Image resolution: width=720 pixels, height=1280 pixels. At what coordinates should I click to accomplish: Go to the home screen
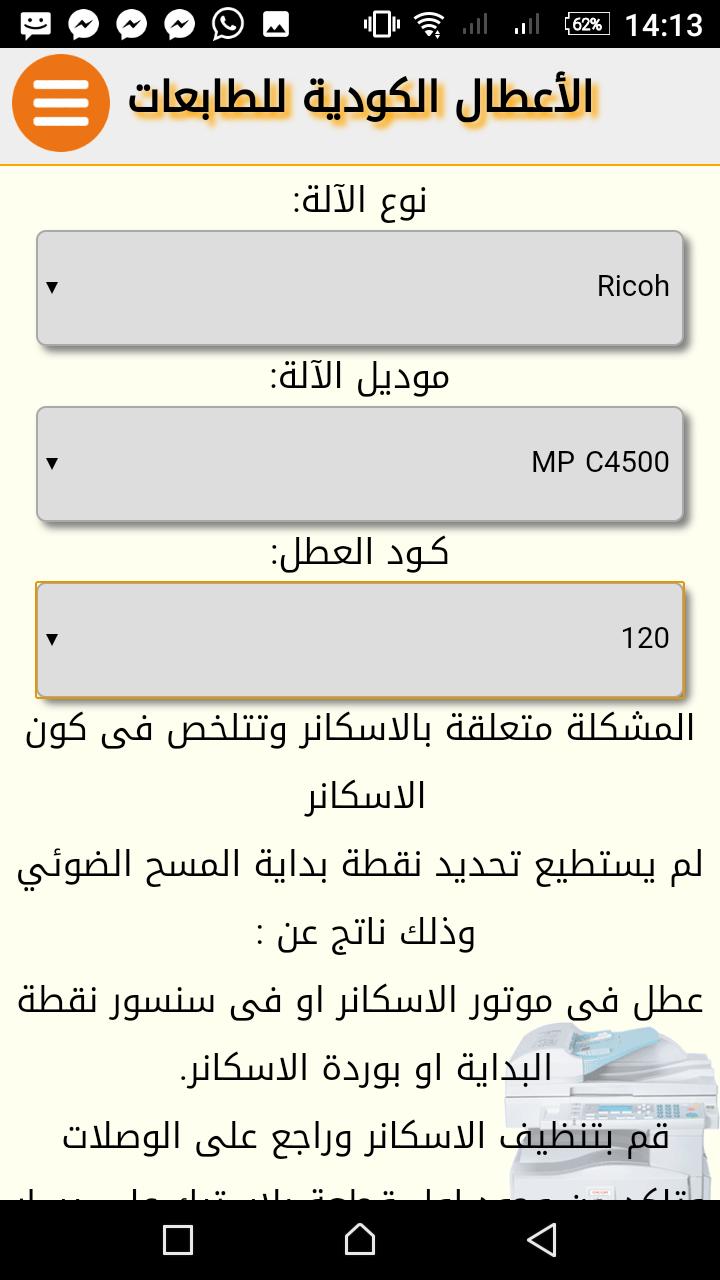tap(360, 1240)
